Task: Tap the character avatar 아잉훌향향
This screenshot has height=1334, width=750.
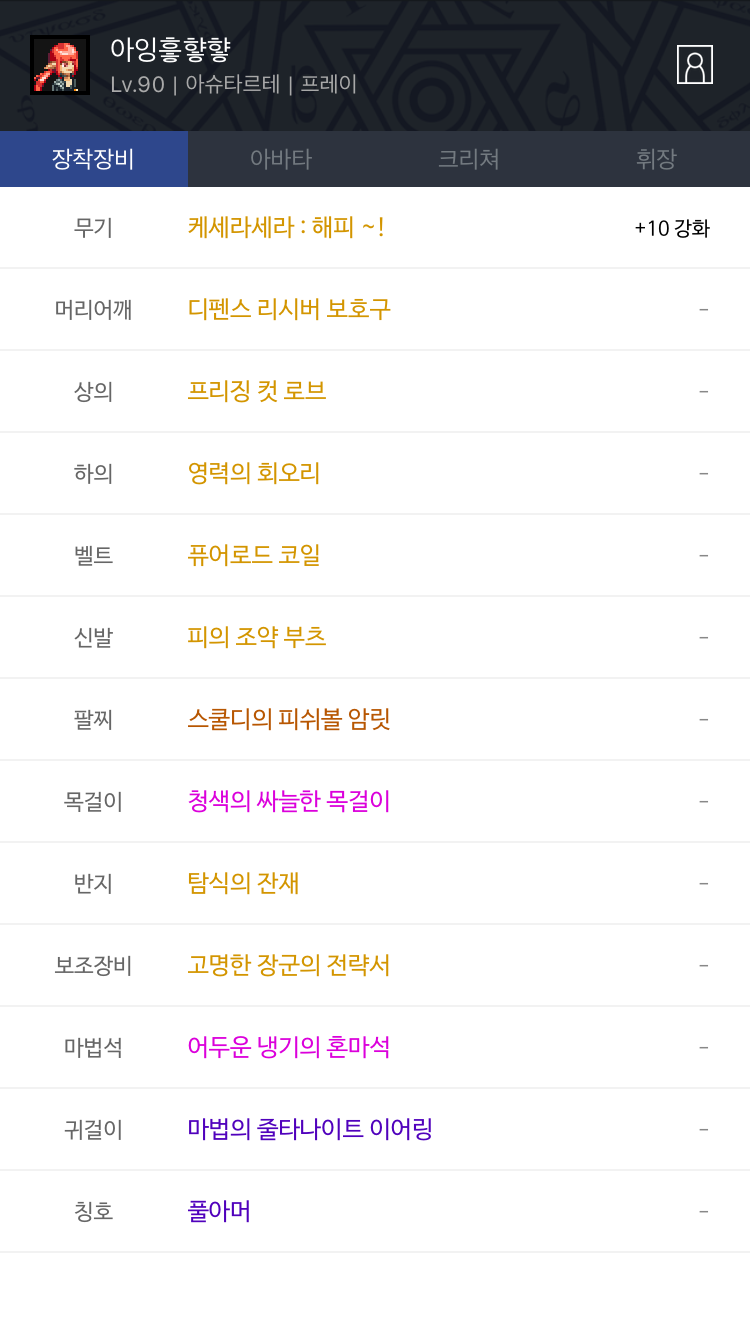Action: 60,65
